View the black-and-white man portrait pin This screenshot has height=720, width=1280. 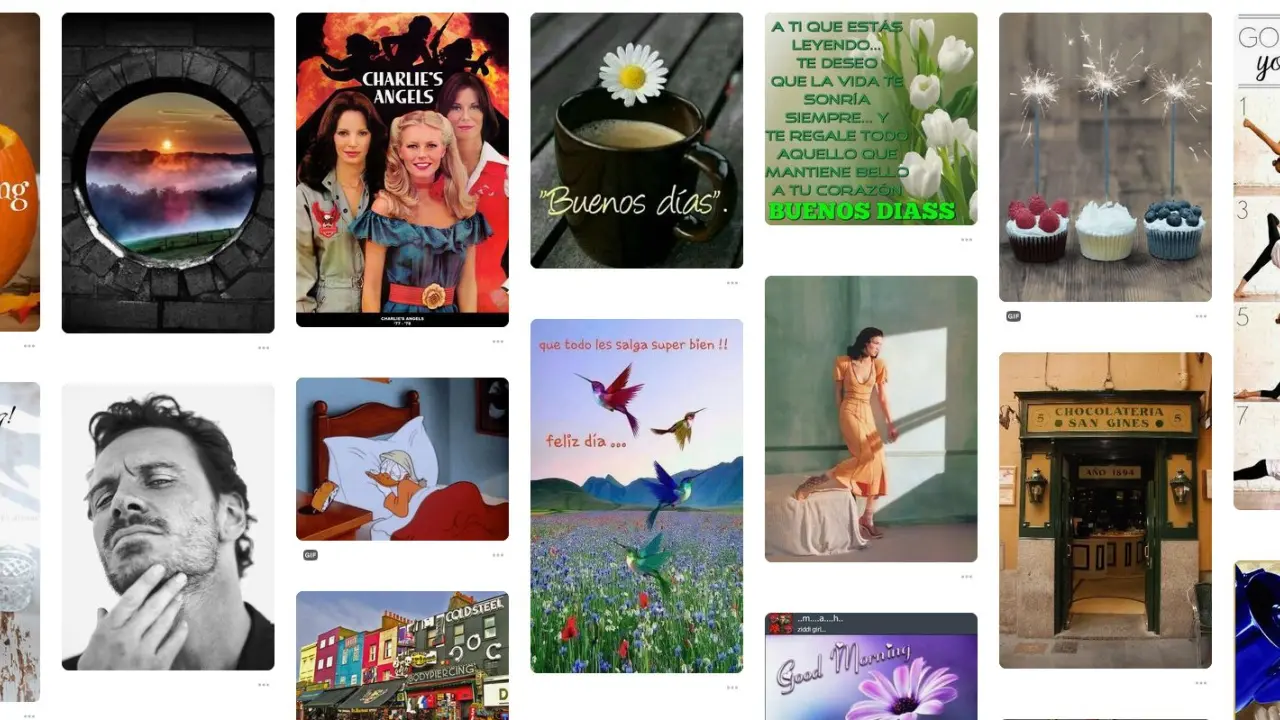pos(168,526)
